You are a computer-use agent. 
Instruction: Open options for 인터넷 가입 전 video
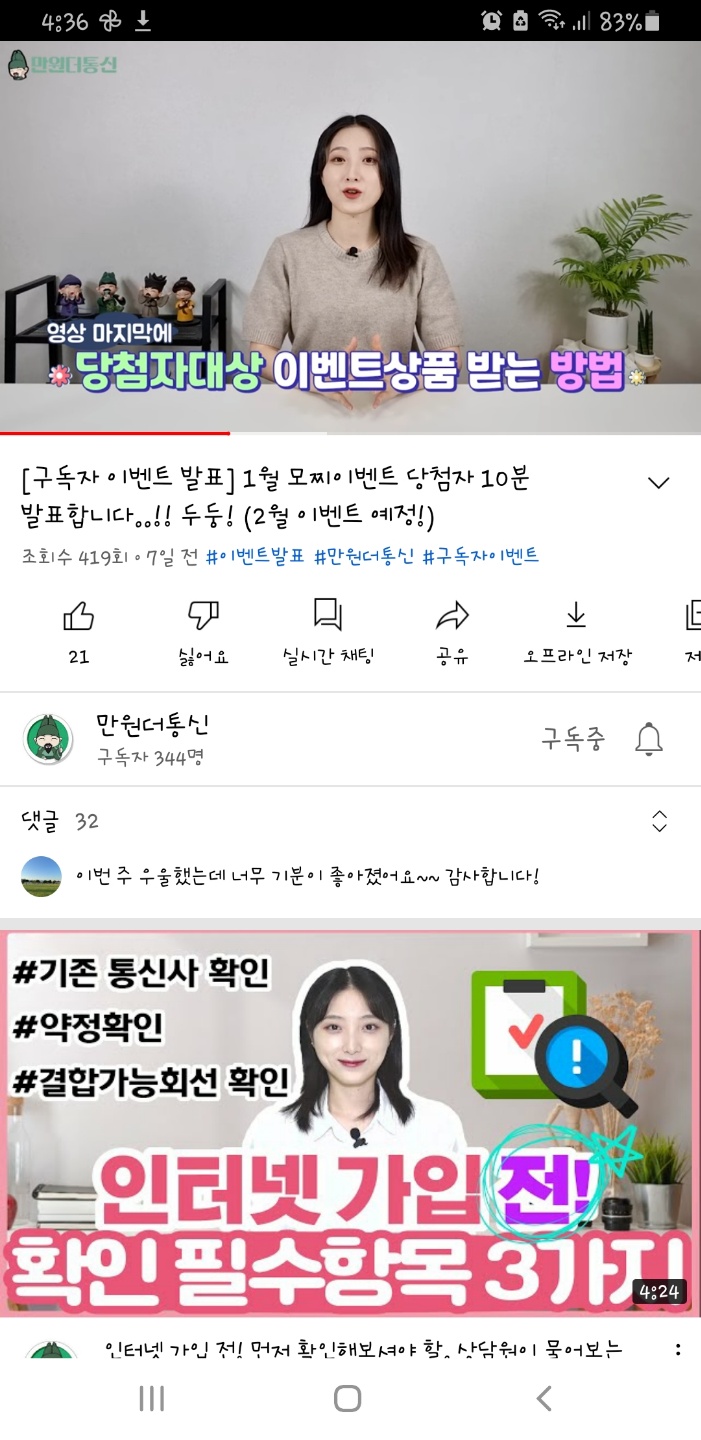[x=678, y=1349]
